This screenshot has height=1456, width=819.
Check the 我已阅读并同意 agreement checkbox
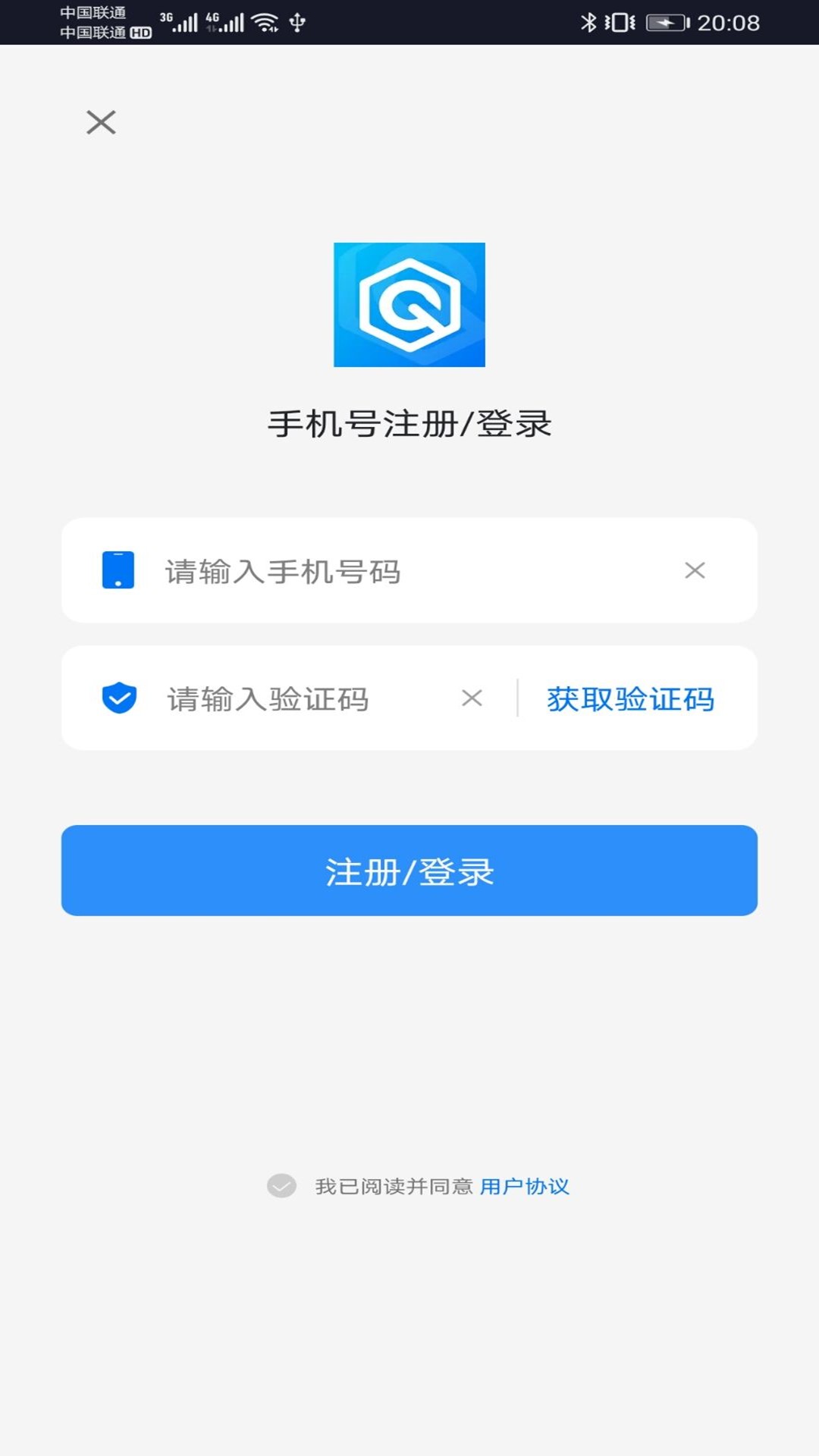[281, 1185]
